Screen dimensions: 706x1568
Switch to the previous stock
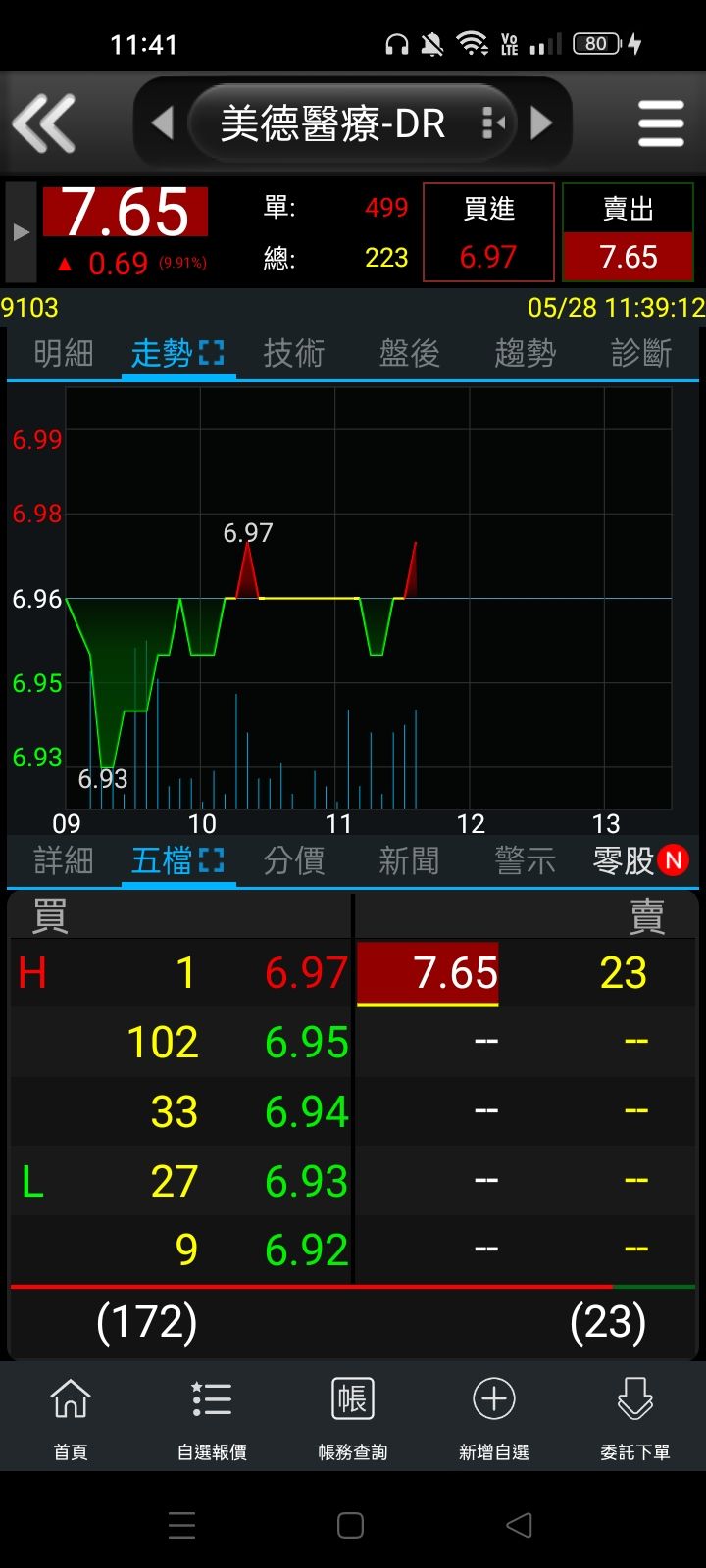click(x=163, y=123)
